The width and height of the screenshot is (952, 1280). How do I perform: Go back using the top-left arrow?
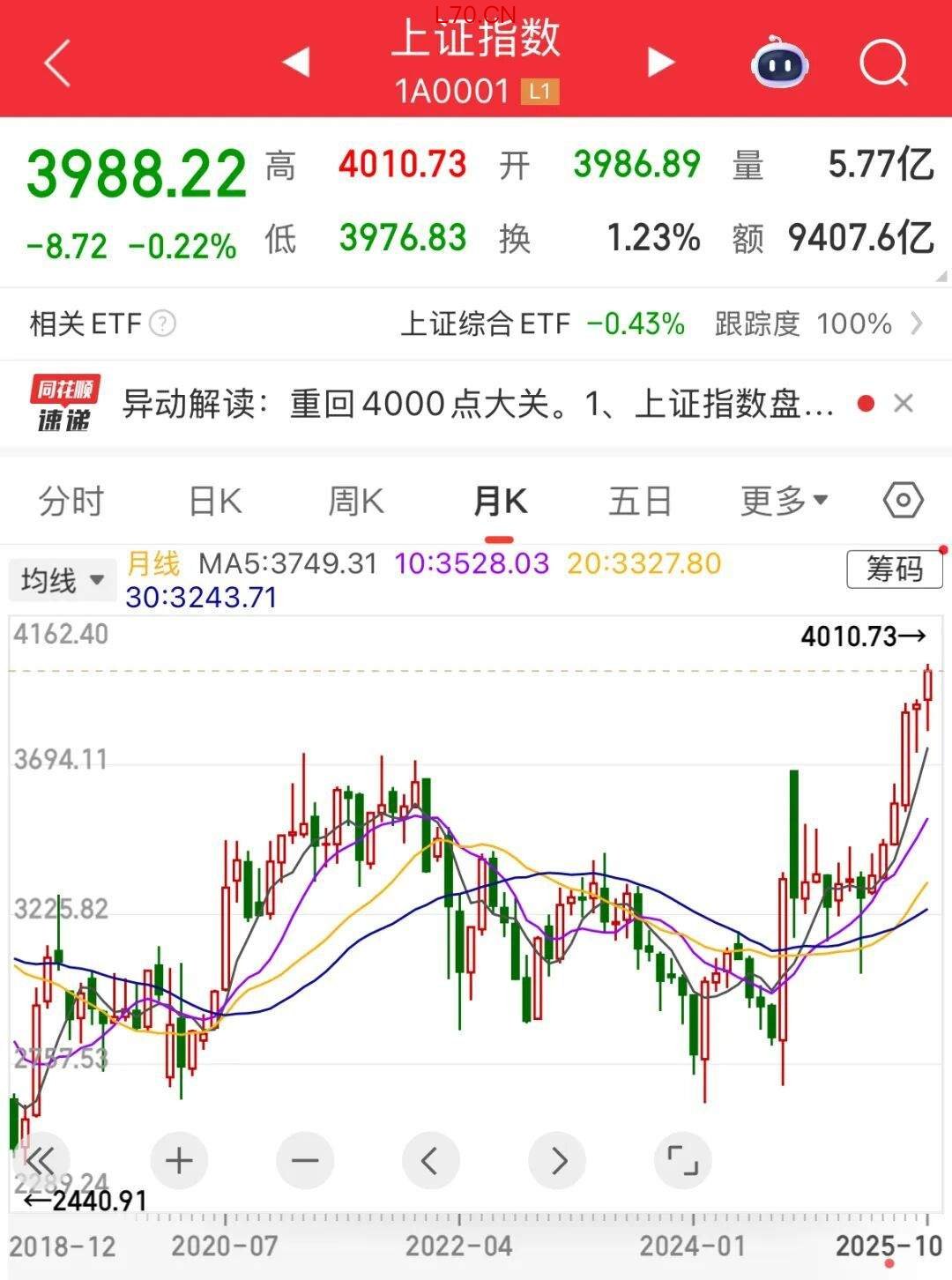[x=58, y=63]
